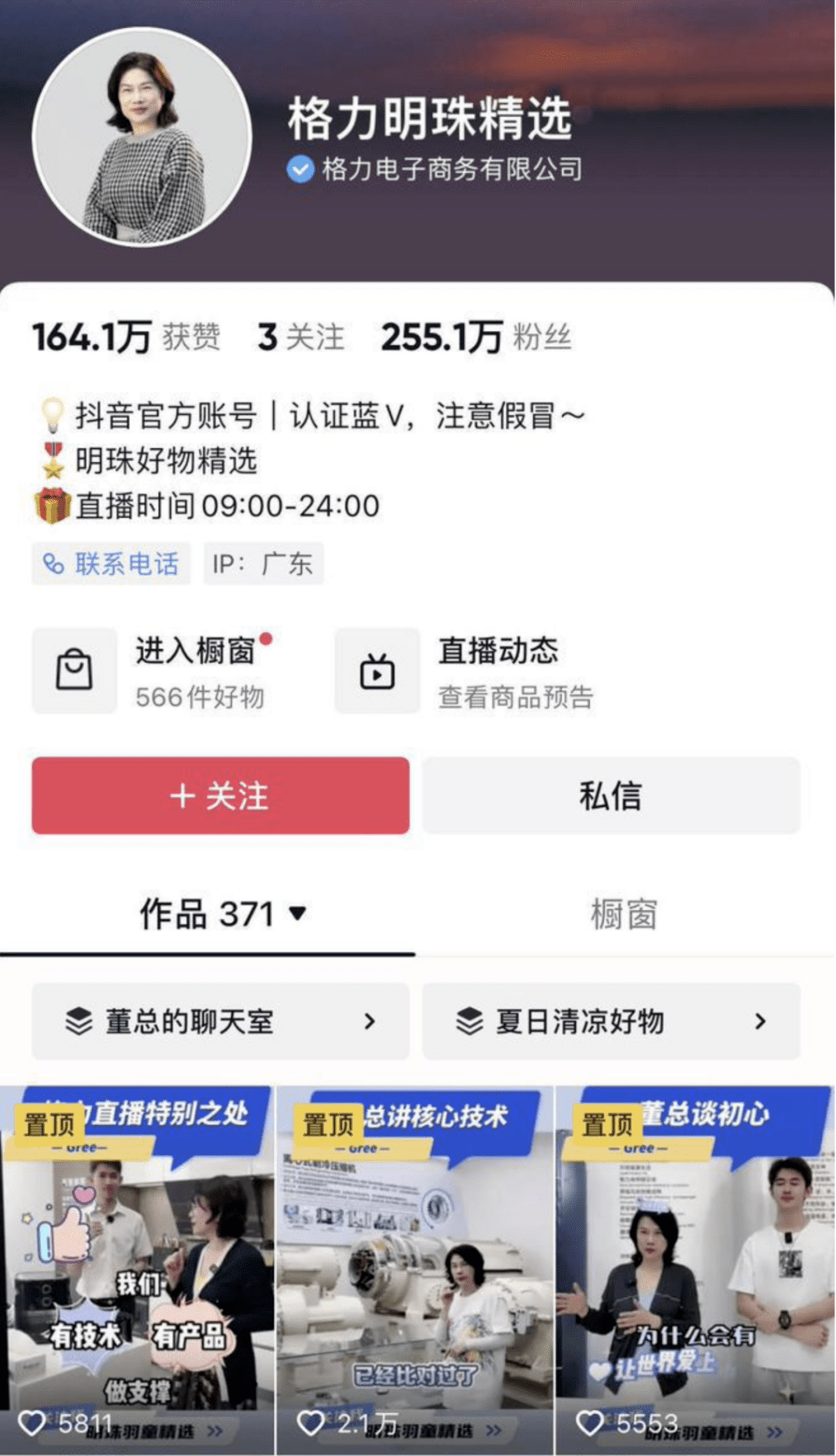The width and height of the screenshot is (836, 1456).
Task: View the 3 关注 following list
Action: 300,337
